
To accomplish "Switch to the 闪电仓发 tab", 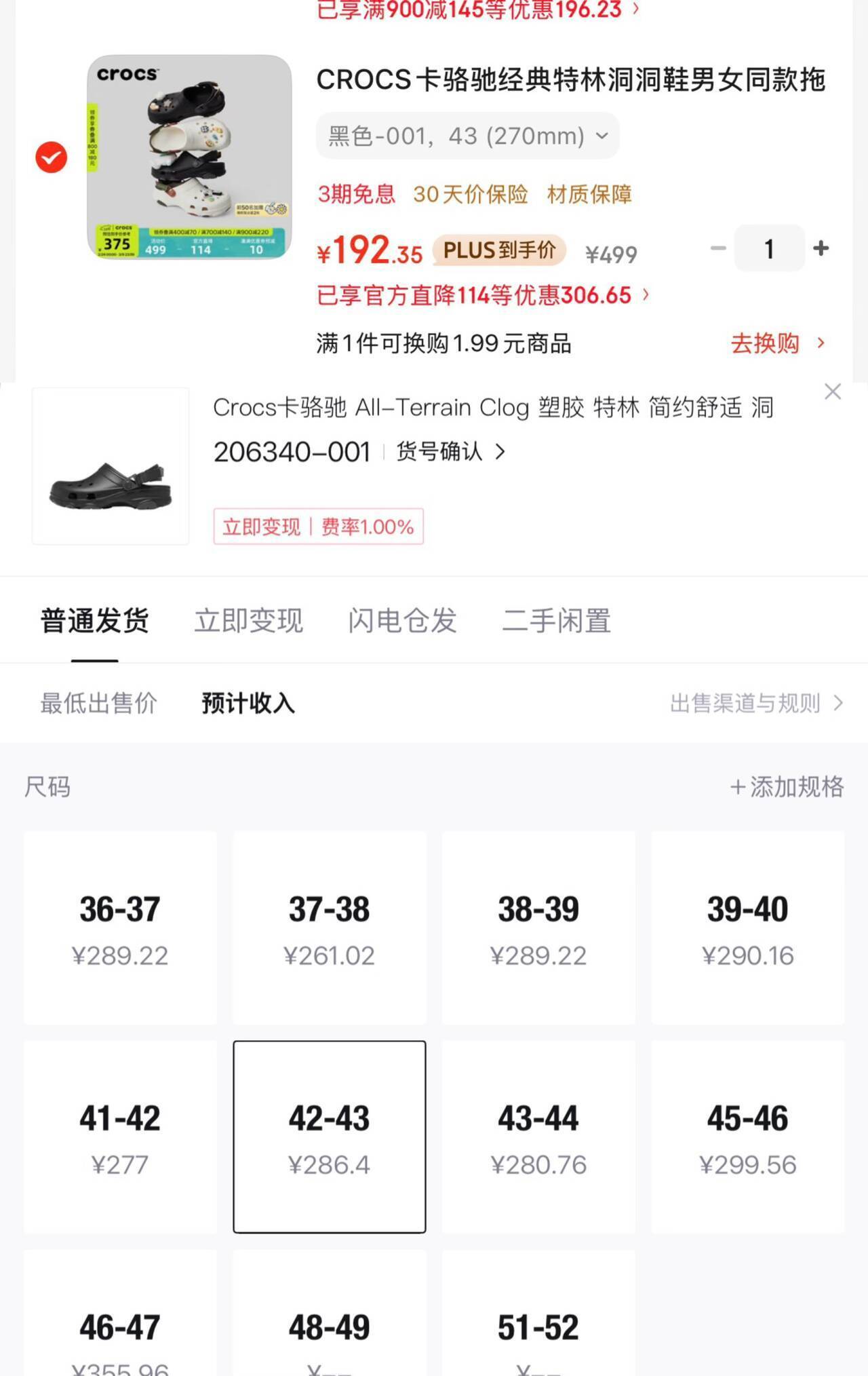I will (402, 620).
